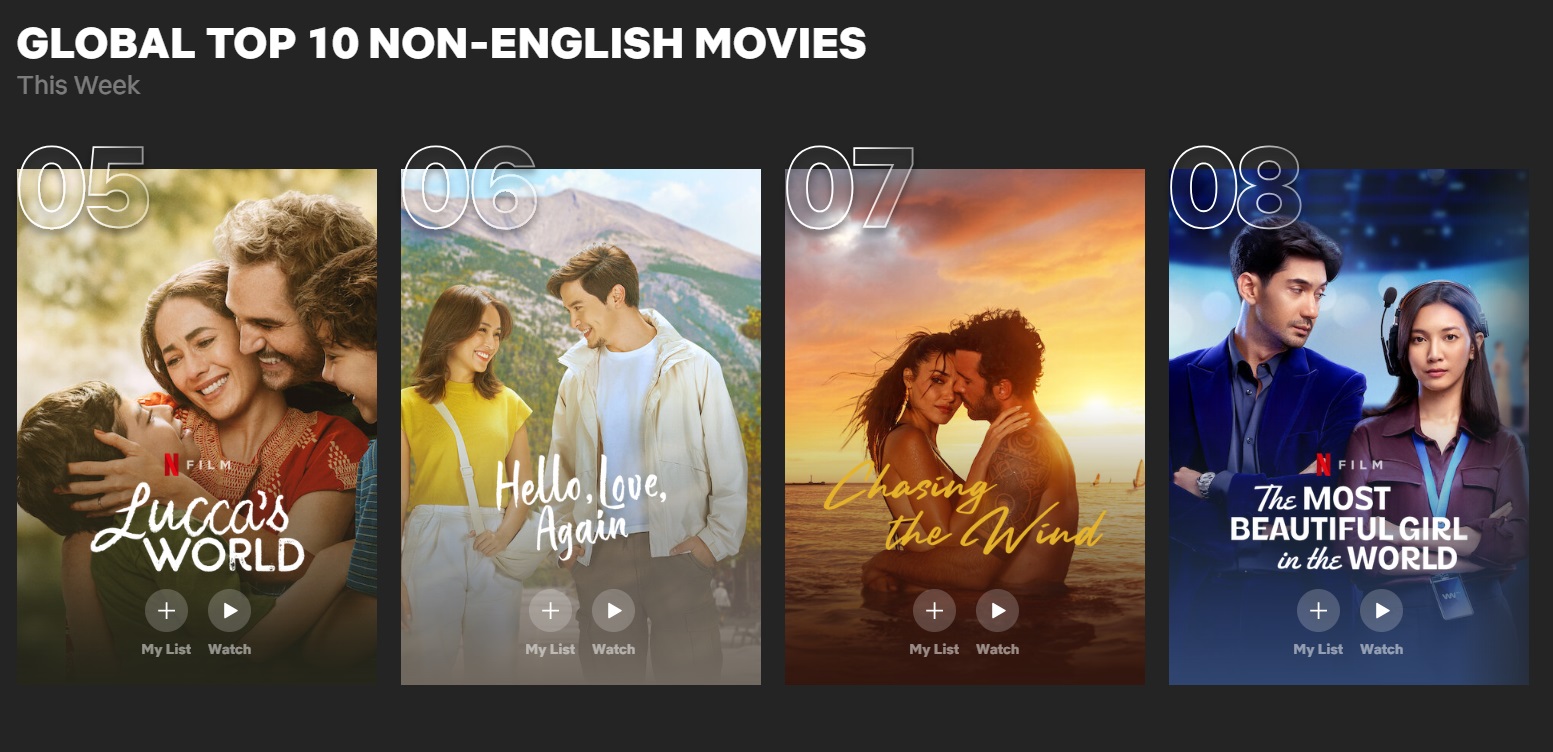Add Chasing the Wind to My List
The image size is (1553, 752).
coord(934,611)
